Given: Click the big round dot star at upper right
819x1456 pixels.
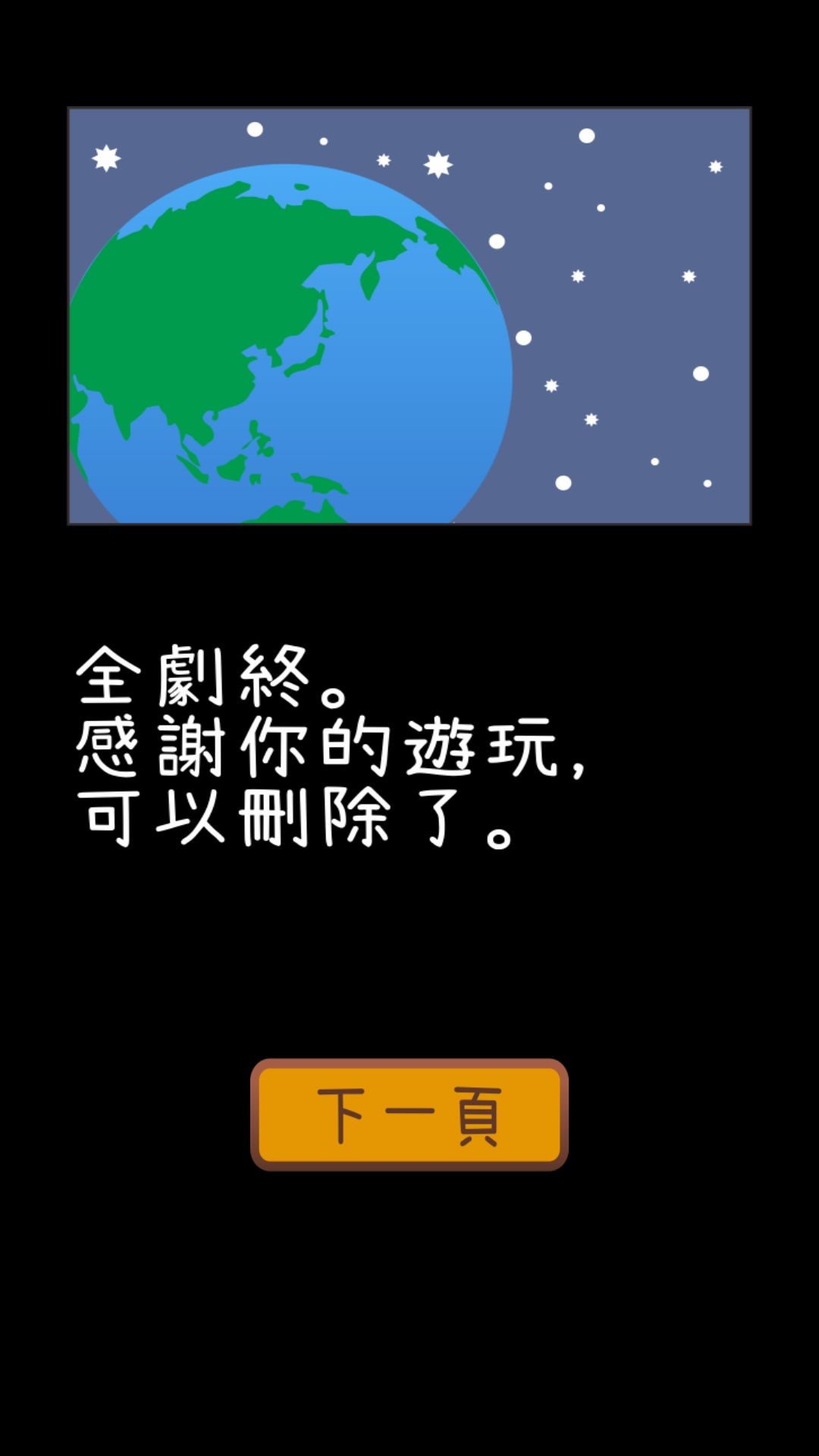Looking at the screenshot, I should pyautogui.click(x=699, y=373).
